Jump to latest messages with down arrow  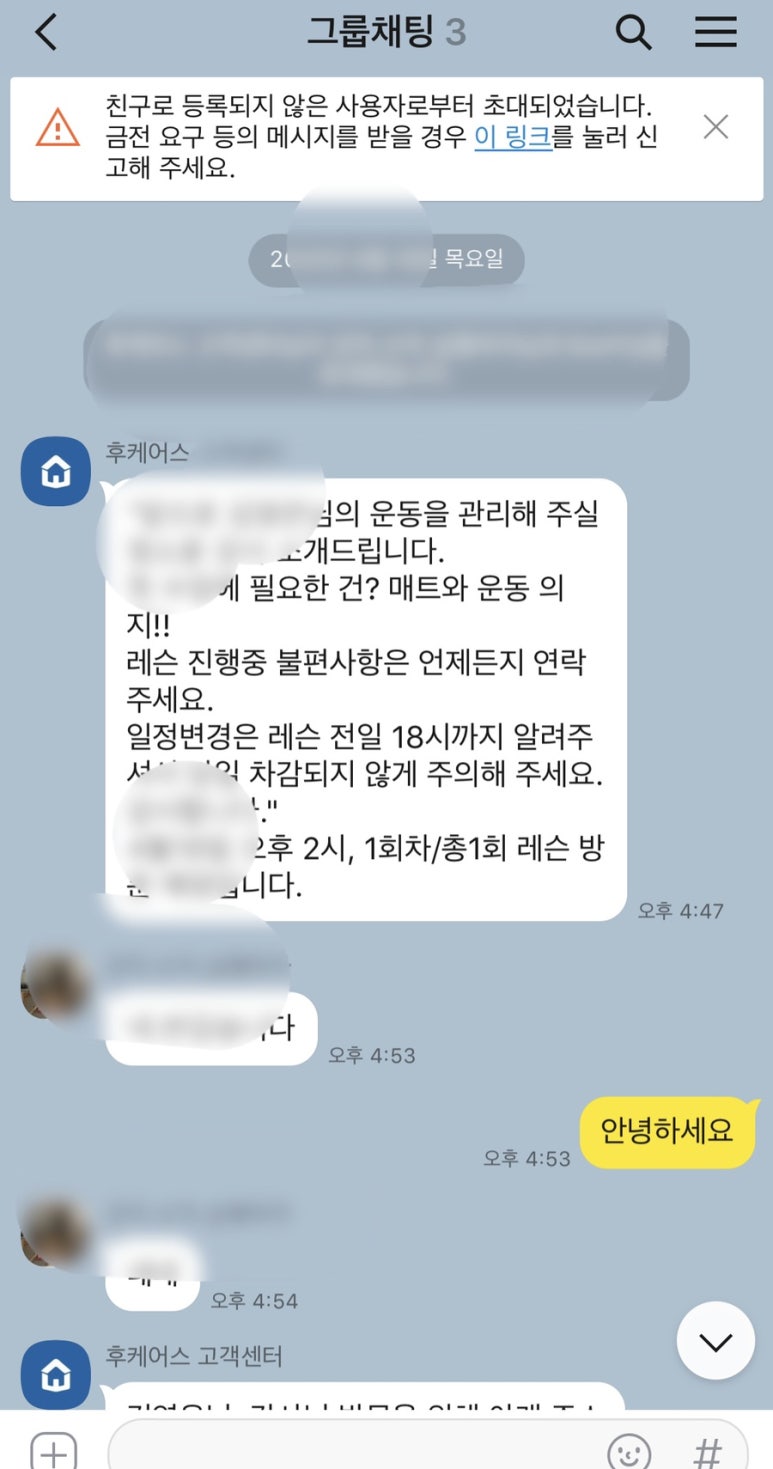715,1342
